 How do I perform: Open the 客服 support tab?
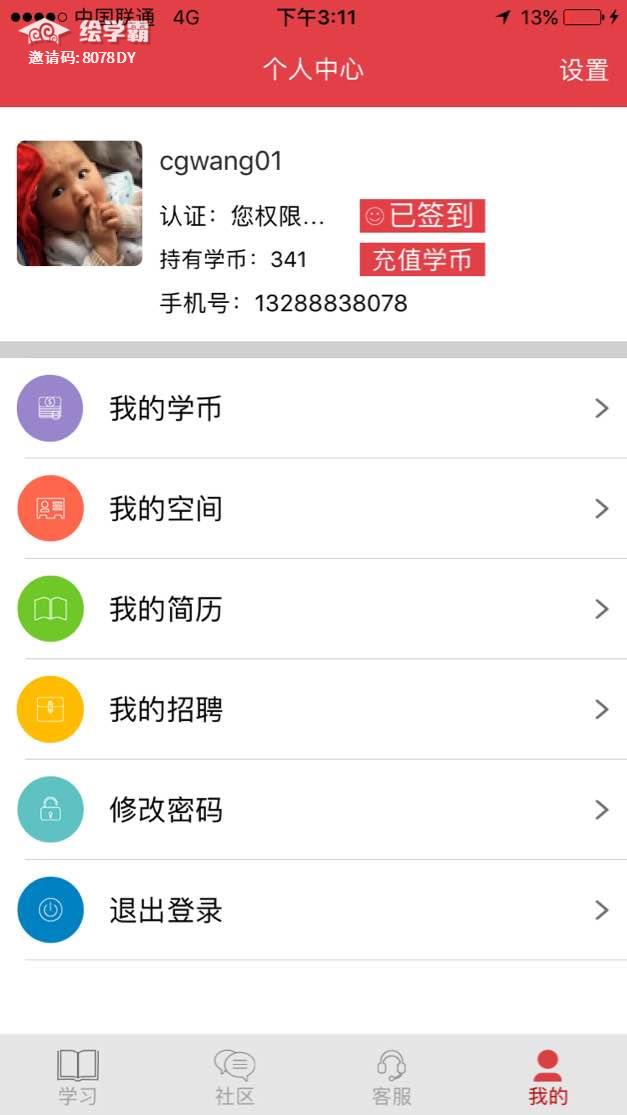click(391, 1076)
